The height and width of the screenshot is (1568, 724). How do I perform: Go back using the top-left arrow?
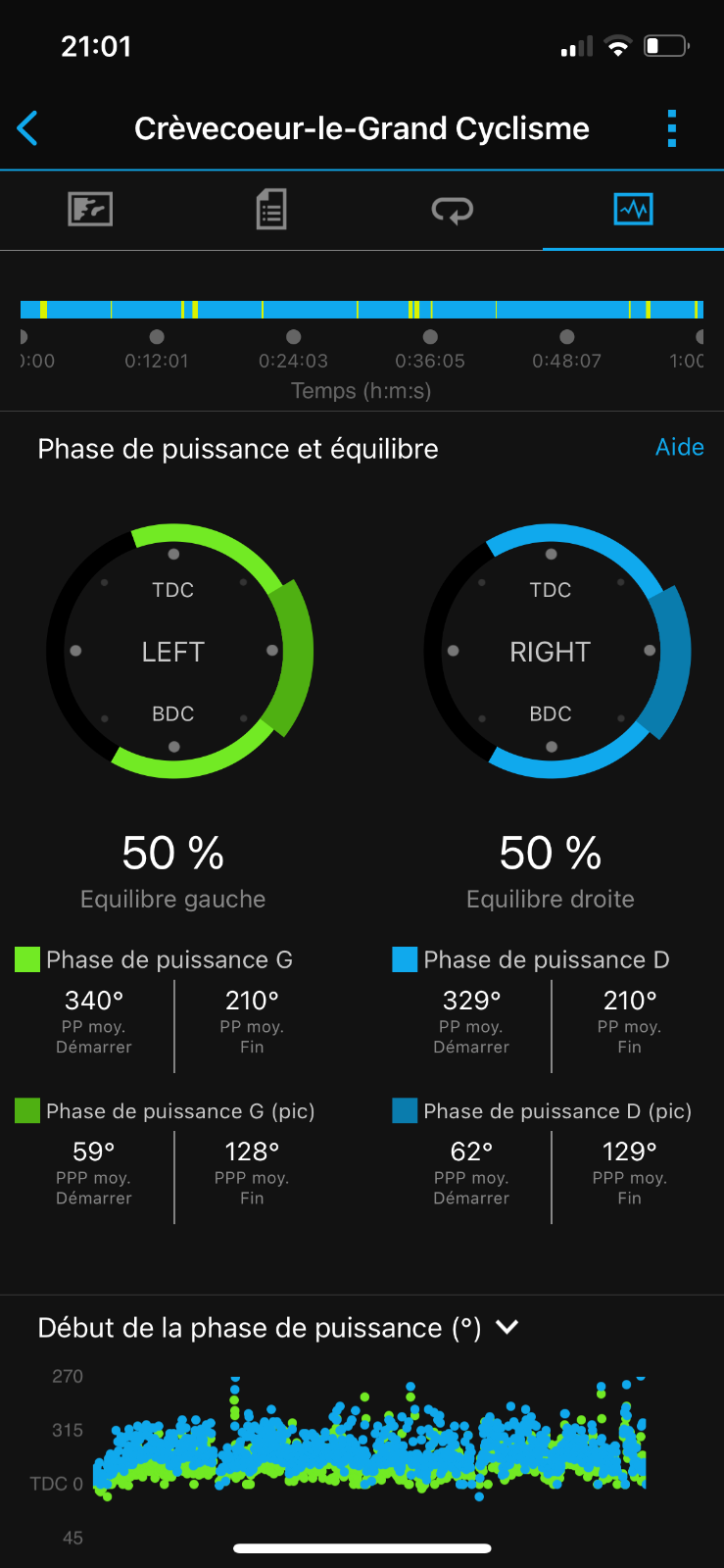(27, 128)
